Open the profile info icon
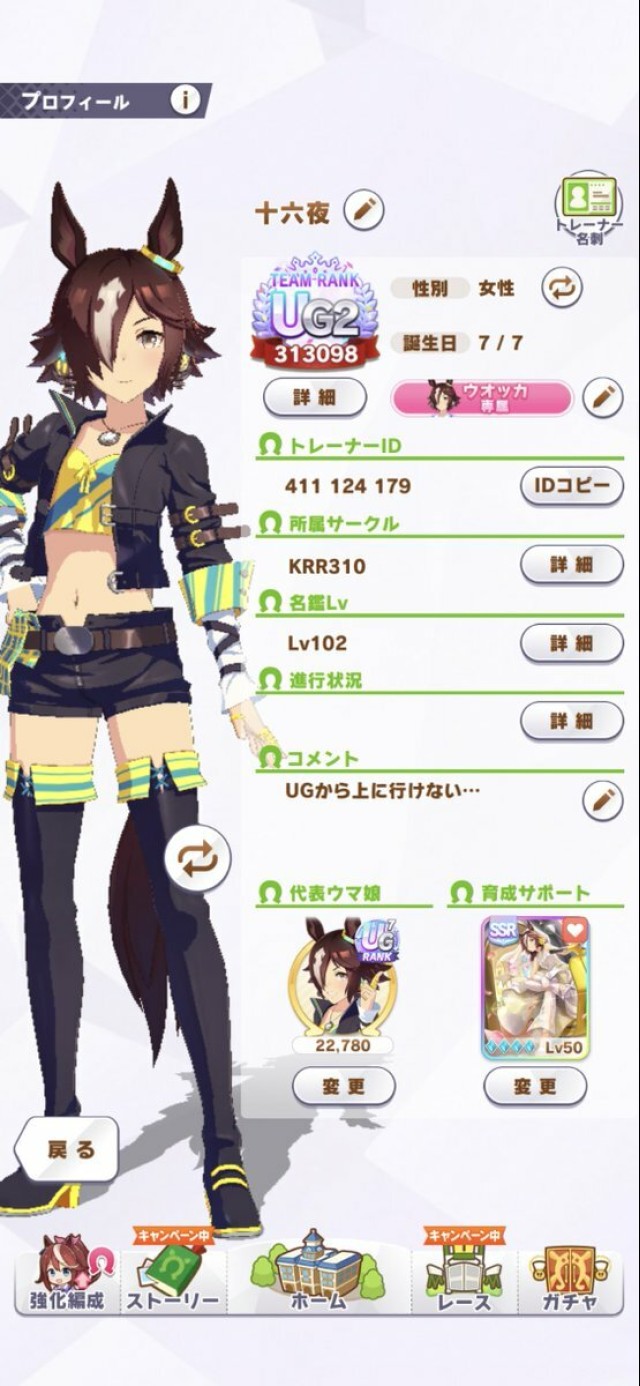Screen dimensions: 640x1386 185,100
